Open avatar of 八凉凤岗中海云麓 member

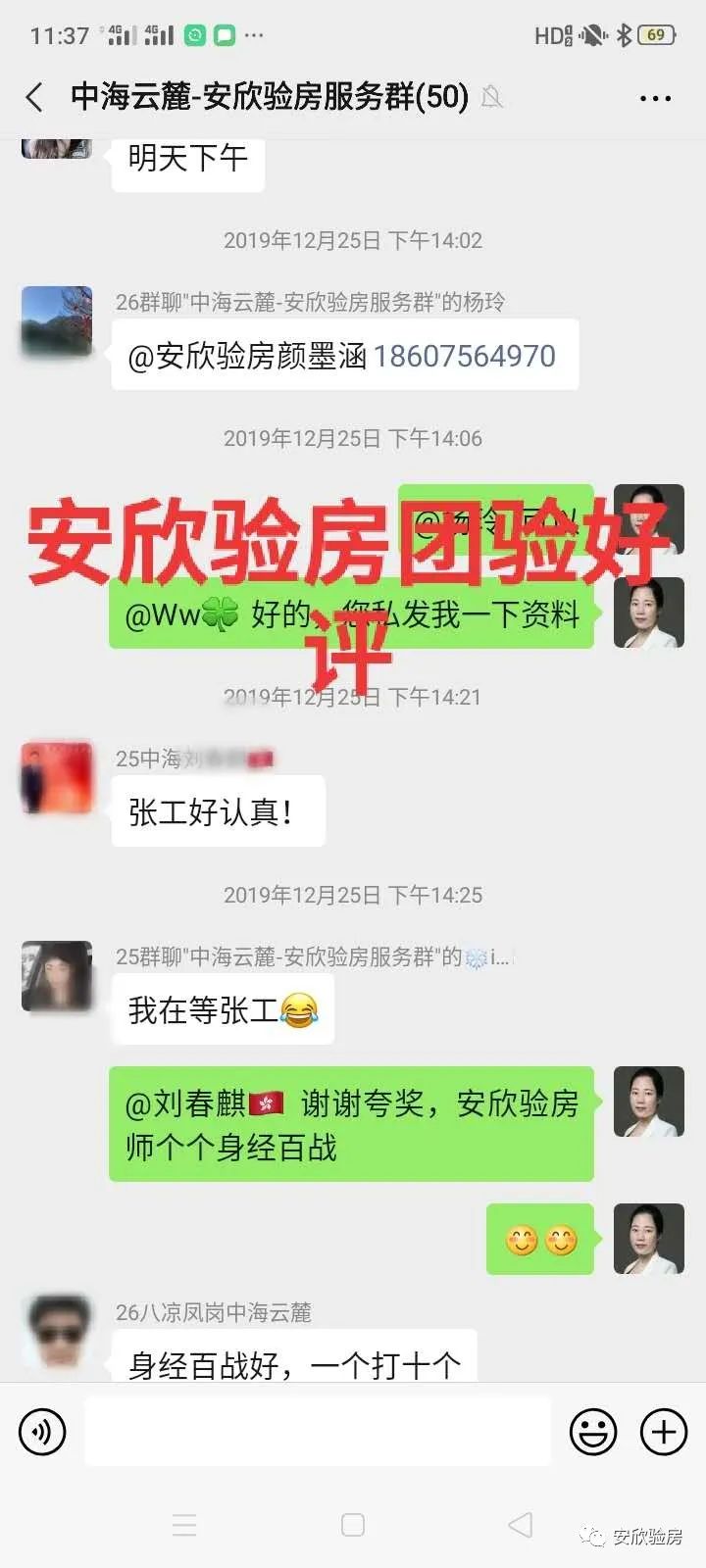(57, 1331)
